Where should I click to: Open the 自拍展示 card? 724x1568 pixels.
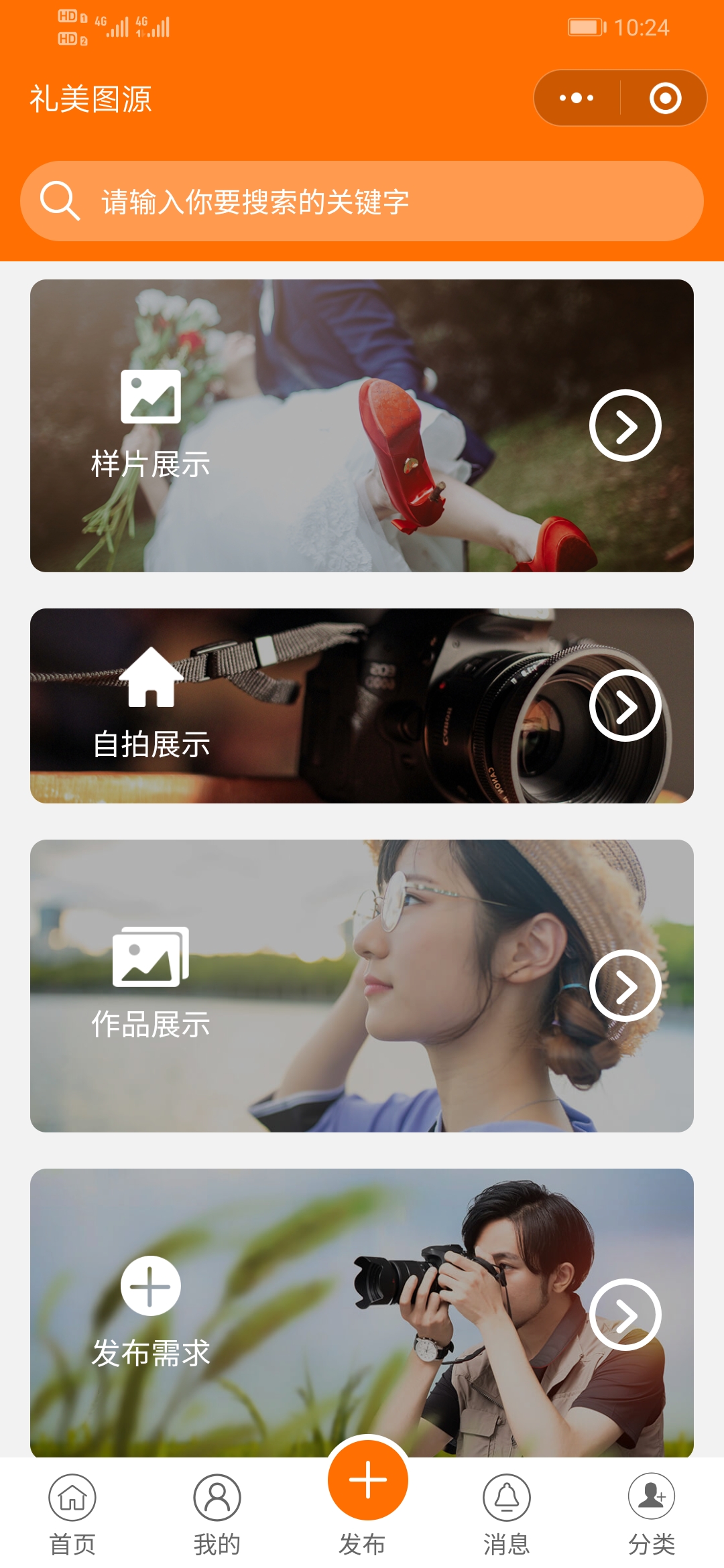pyautogui.click(x=362, y=706)
